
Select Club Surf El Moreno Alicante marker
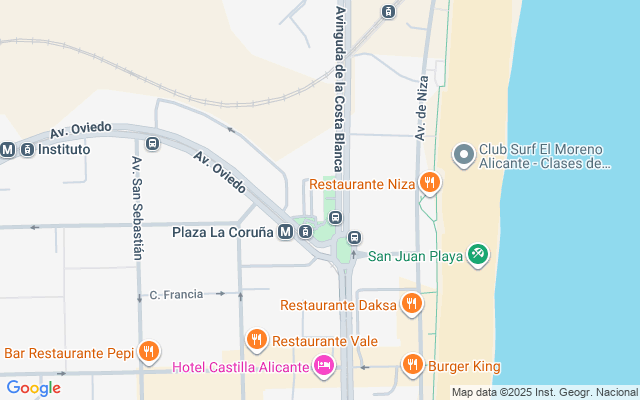coord(463,155)
